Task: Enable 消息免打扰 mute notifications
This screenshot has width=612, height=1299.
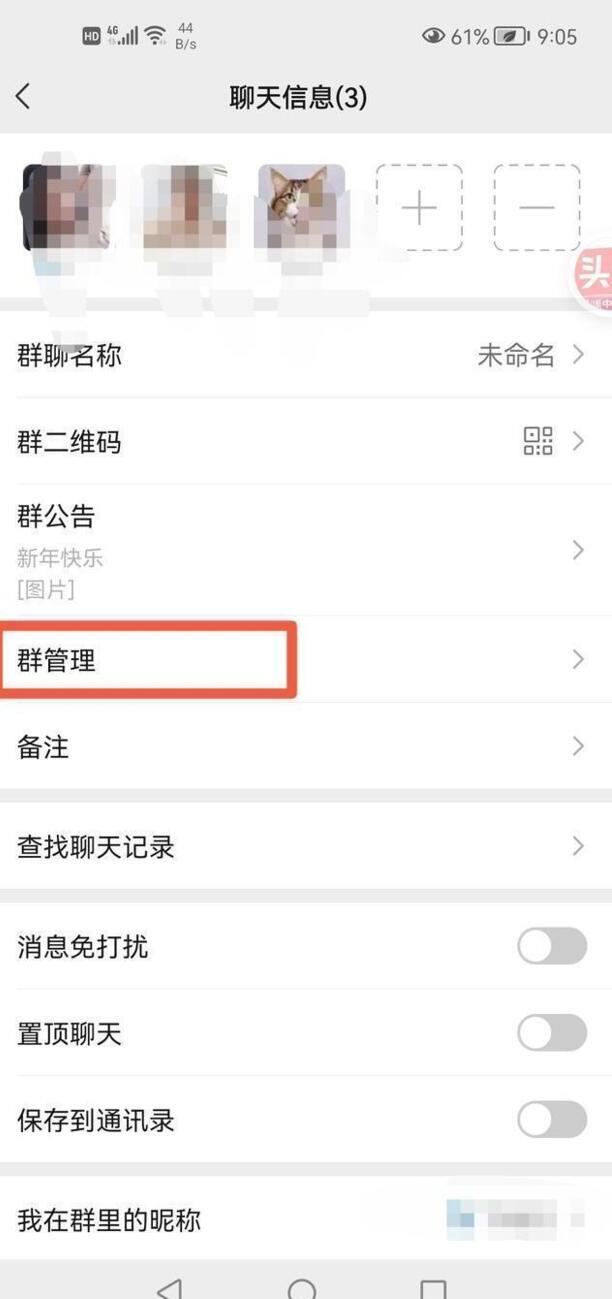Action: [x=551, y=946]
